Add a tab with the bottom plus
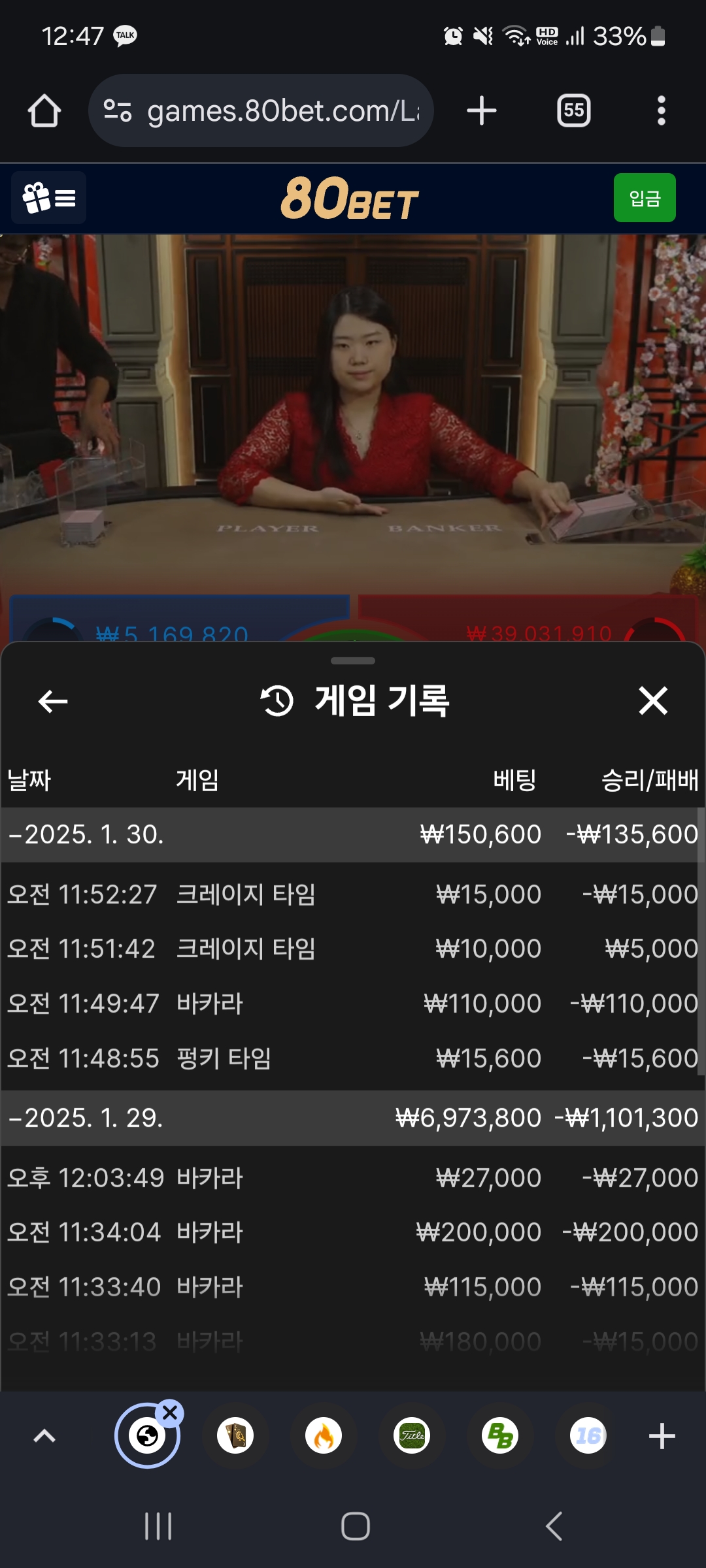 pos(662,1436)
